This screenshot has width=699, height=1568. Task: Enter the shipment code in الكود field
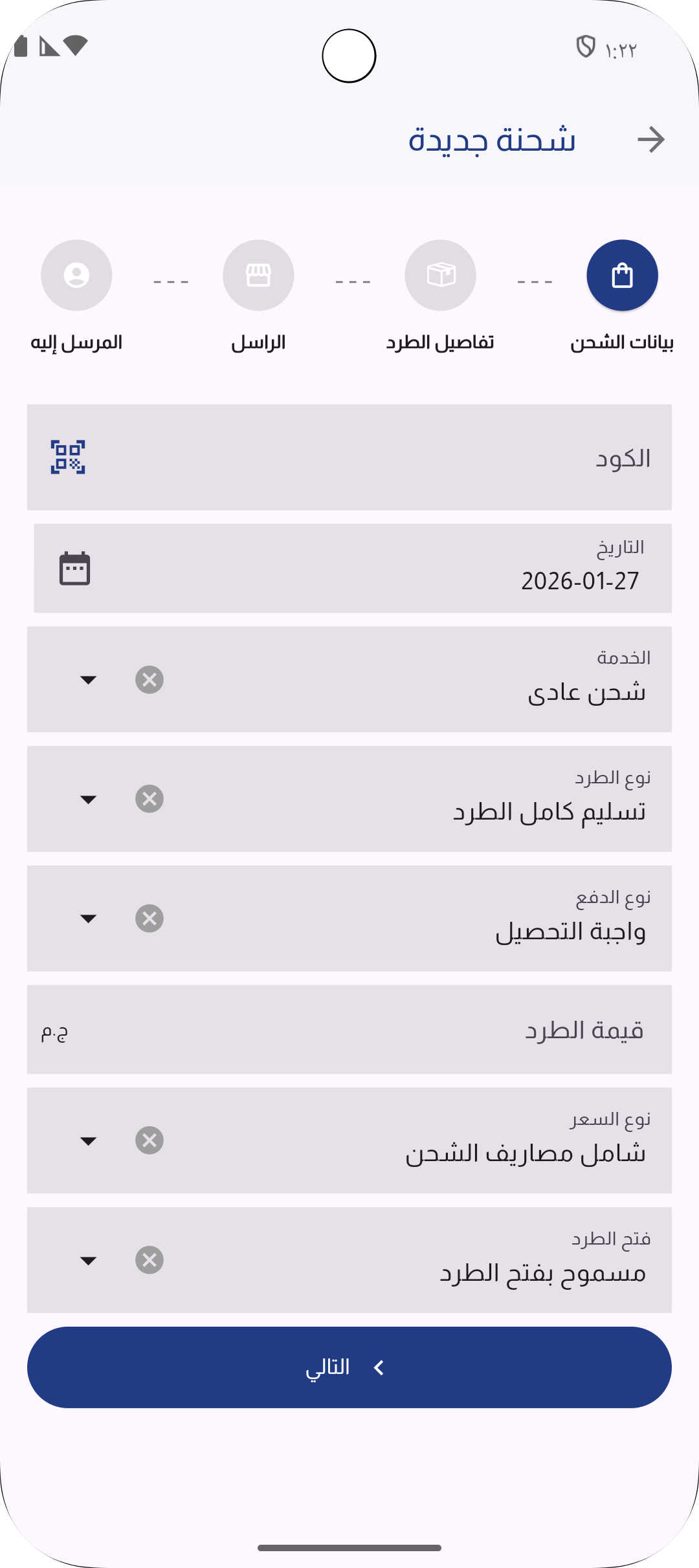pos(388,458)
